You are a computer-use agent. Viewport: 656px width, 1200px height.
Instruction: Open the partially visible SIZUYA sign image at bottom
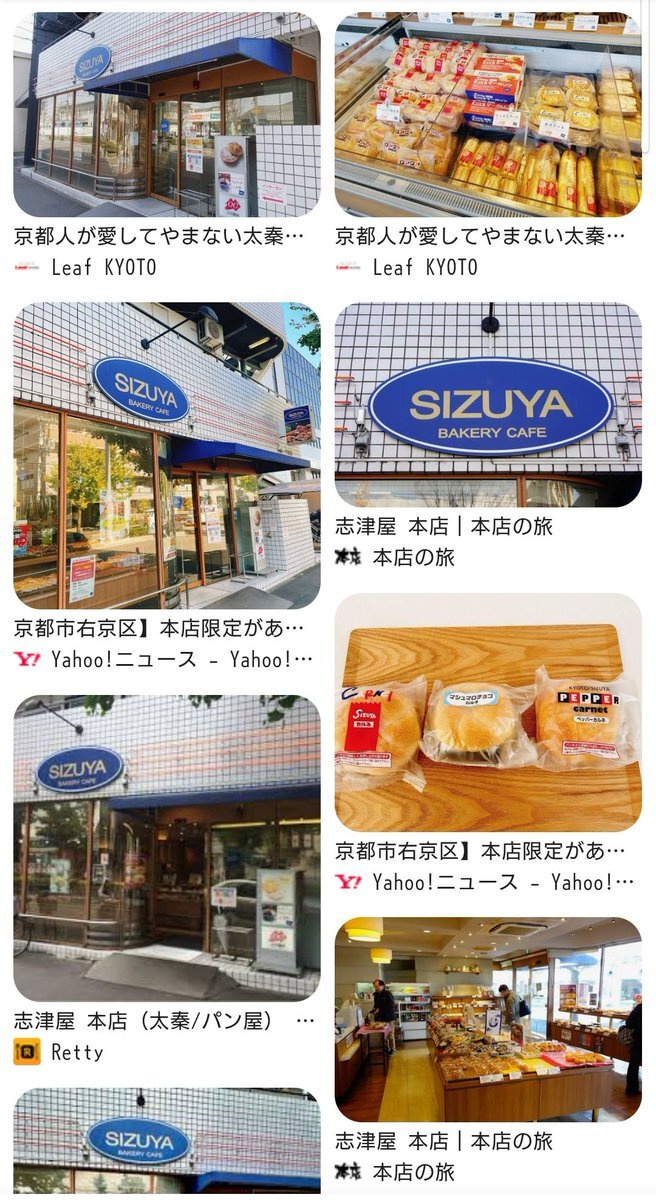(167, 1140)
